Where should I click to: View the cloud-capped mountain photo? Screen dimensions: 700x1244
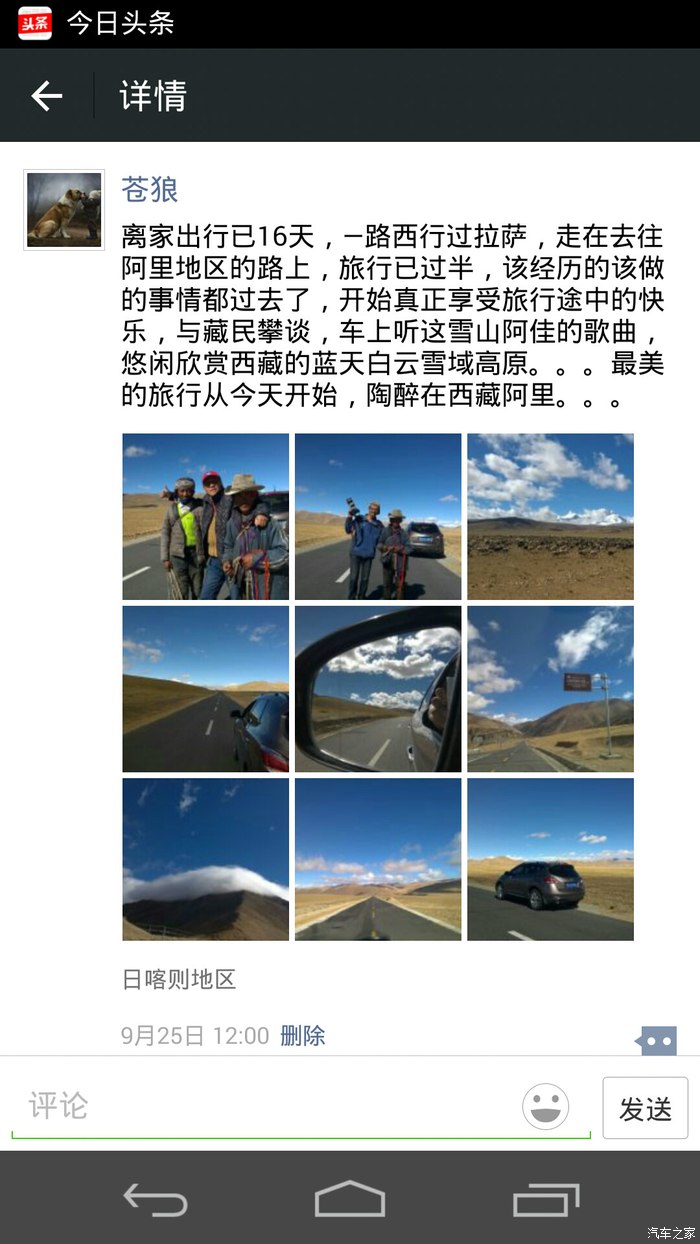point(206,860)
